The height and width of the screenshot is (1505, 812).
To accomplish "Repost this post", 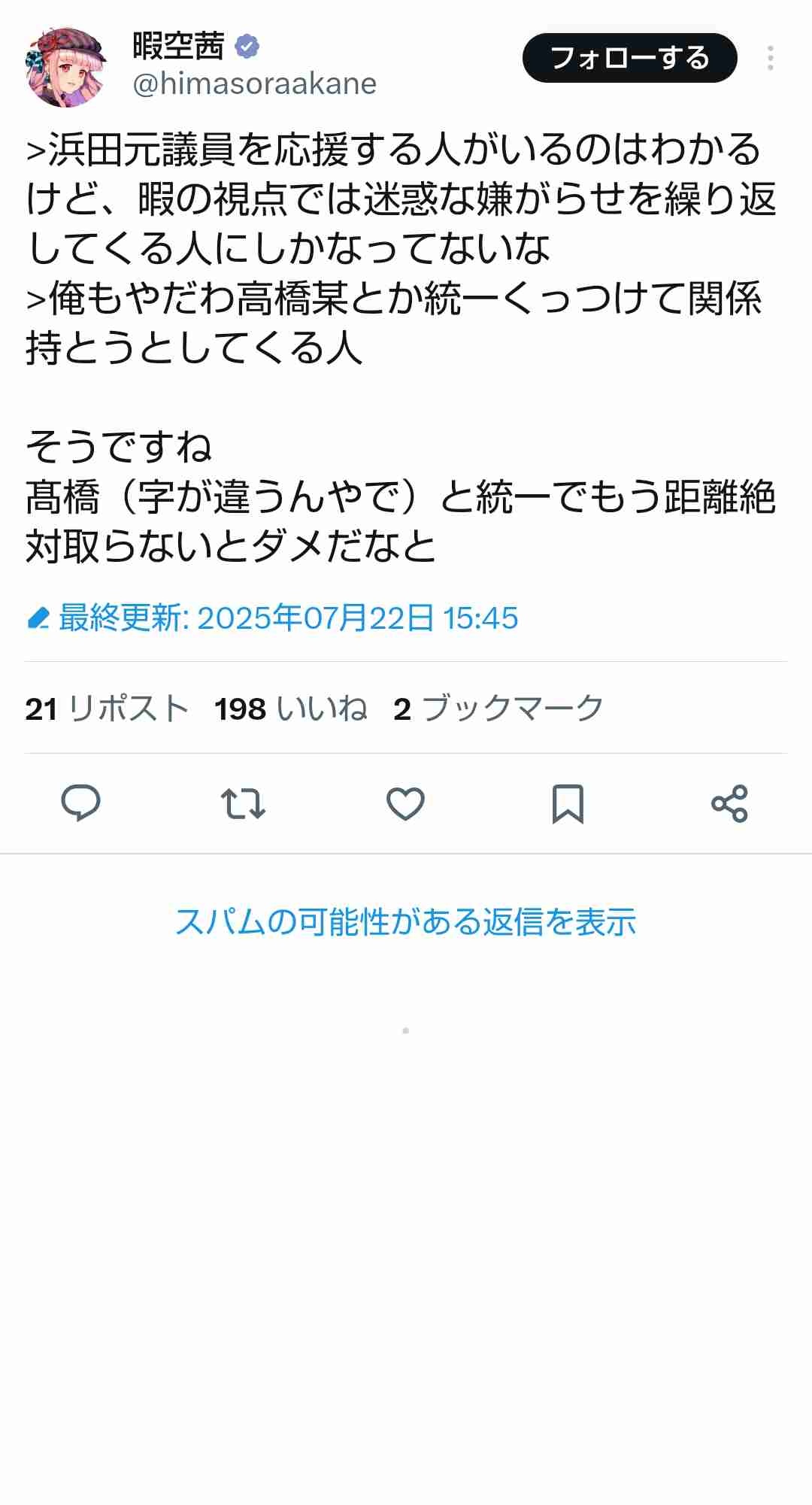I will (x=243, y=803).
